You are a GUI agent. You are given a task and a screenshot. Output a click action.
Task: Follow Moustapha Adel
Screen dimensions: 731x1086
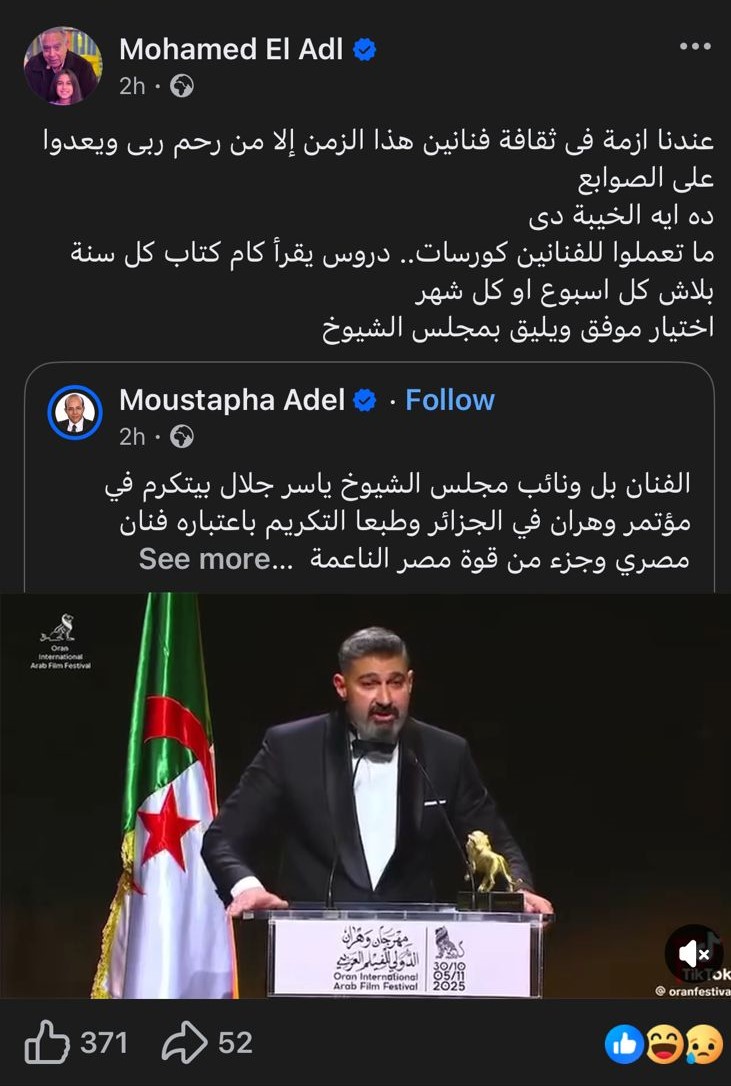449,400
